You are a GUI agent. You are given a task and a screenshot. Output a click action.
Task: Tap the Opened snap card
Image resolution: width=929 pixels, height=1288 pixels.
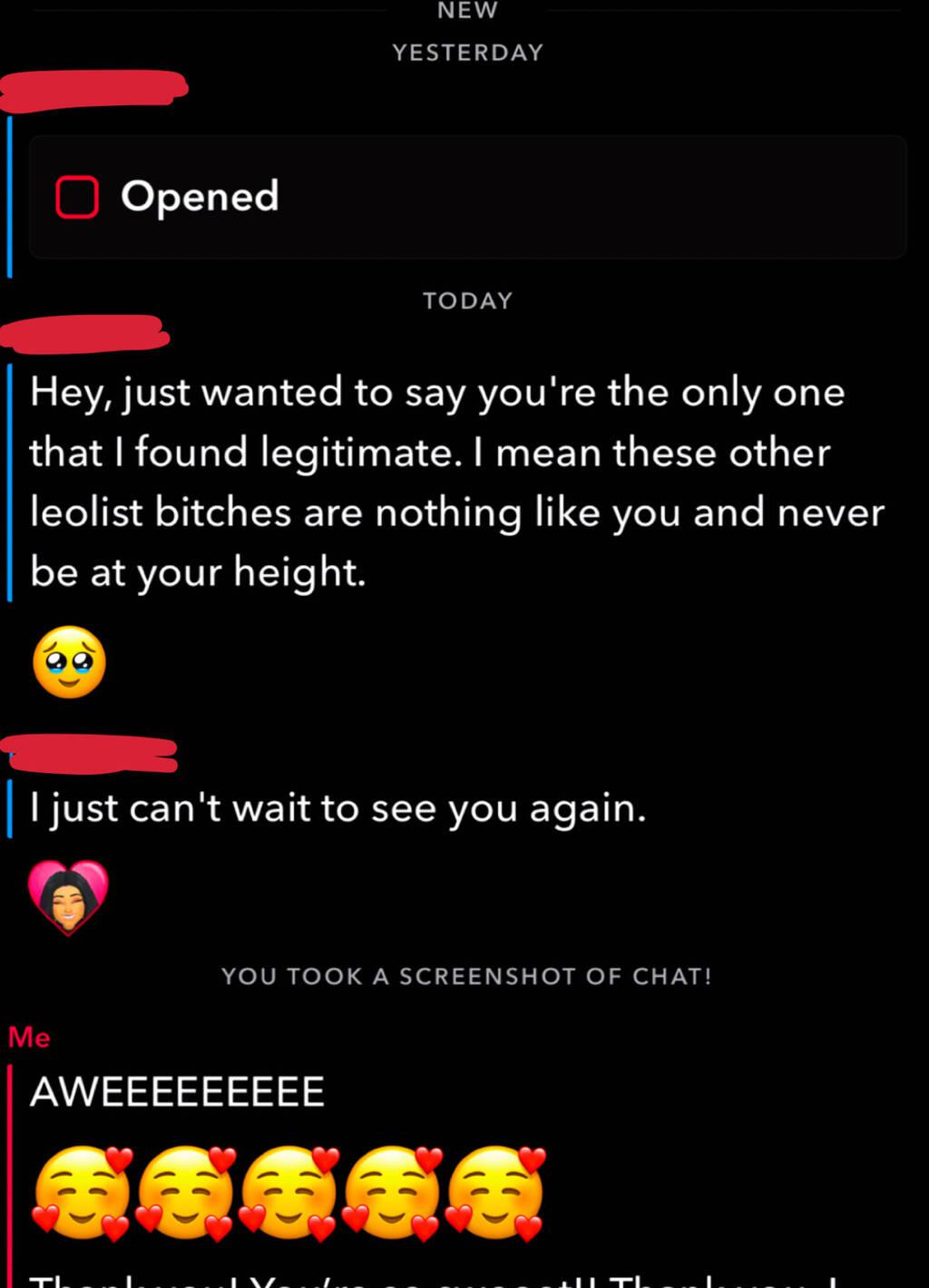point(467,197)
